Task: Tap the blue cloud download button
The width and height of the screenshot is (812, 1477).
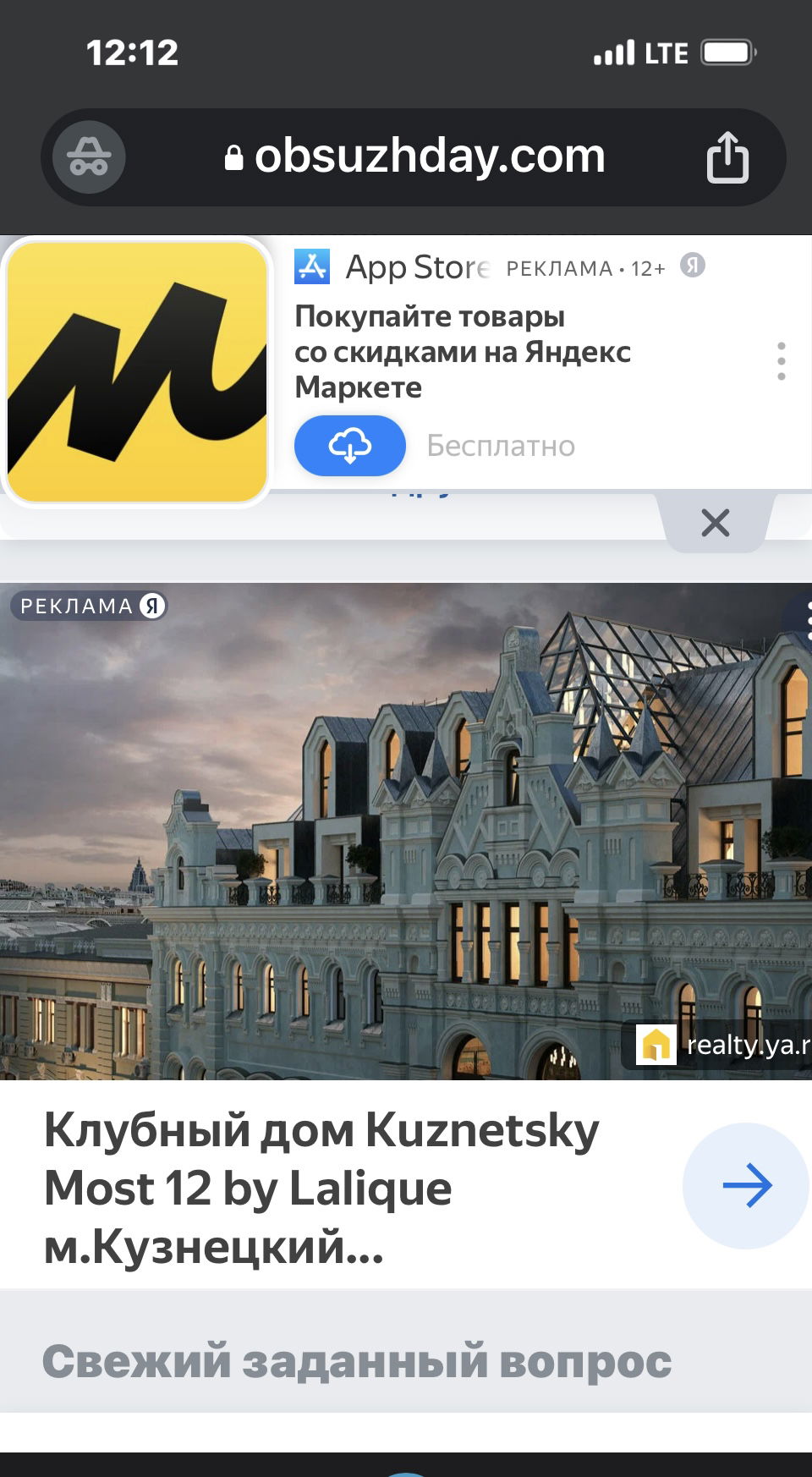Action: (350, 445)
